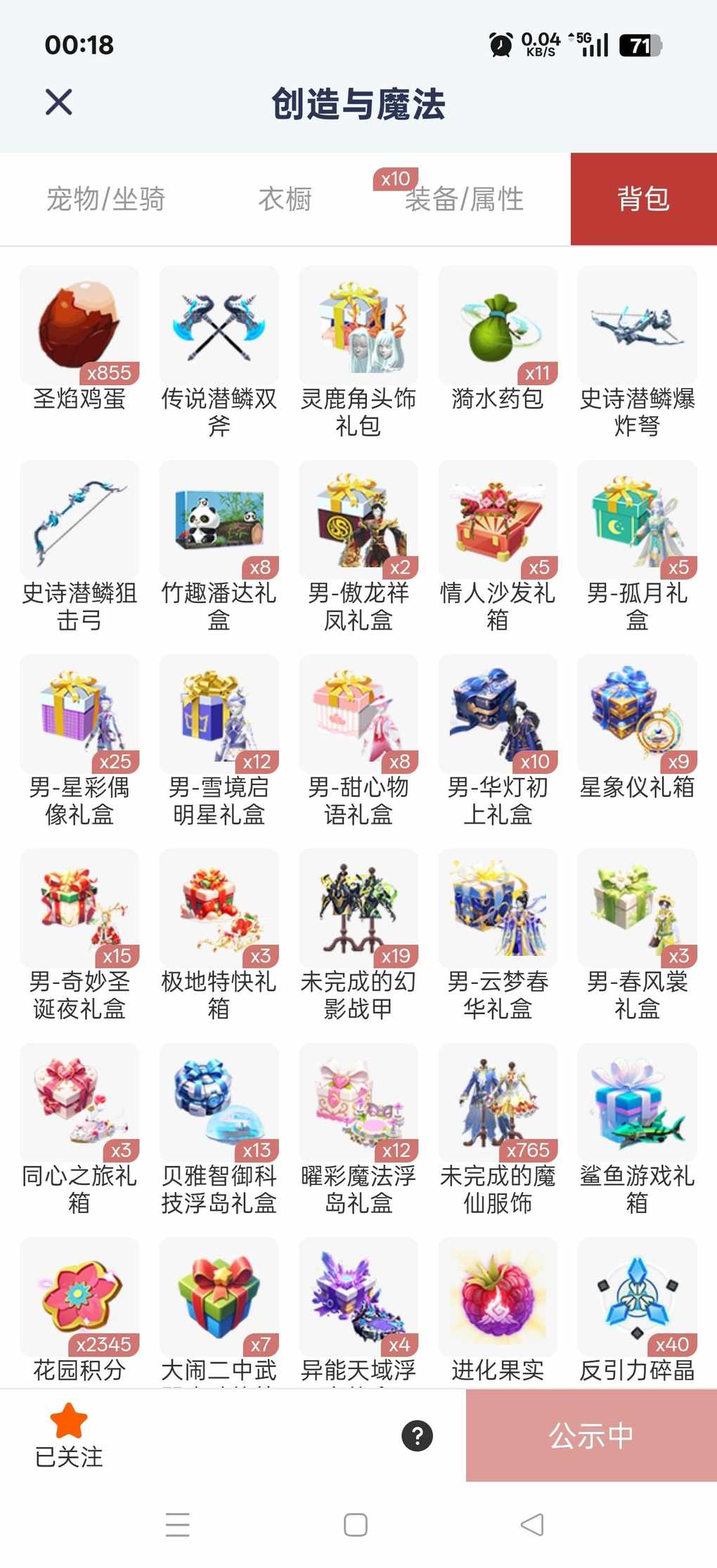Close the 创造与魔法 page
Image resolution: width=717 pixels, height=1568 pixels.
(59, 103)
